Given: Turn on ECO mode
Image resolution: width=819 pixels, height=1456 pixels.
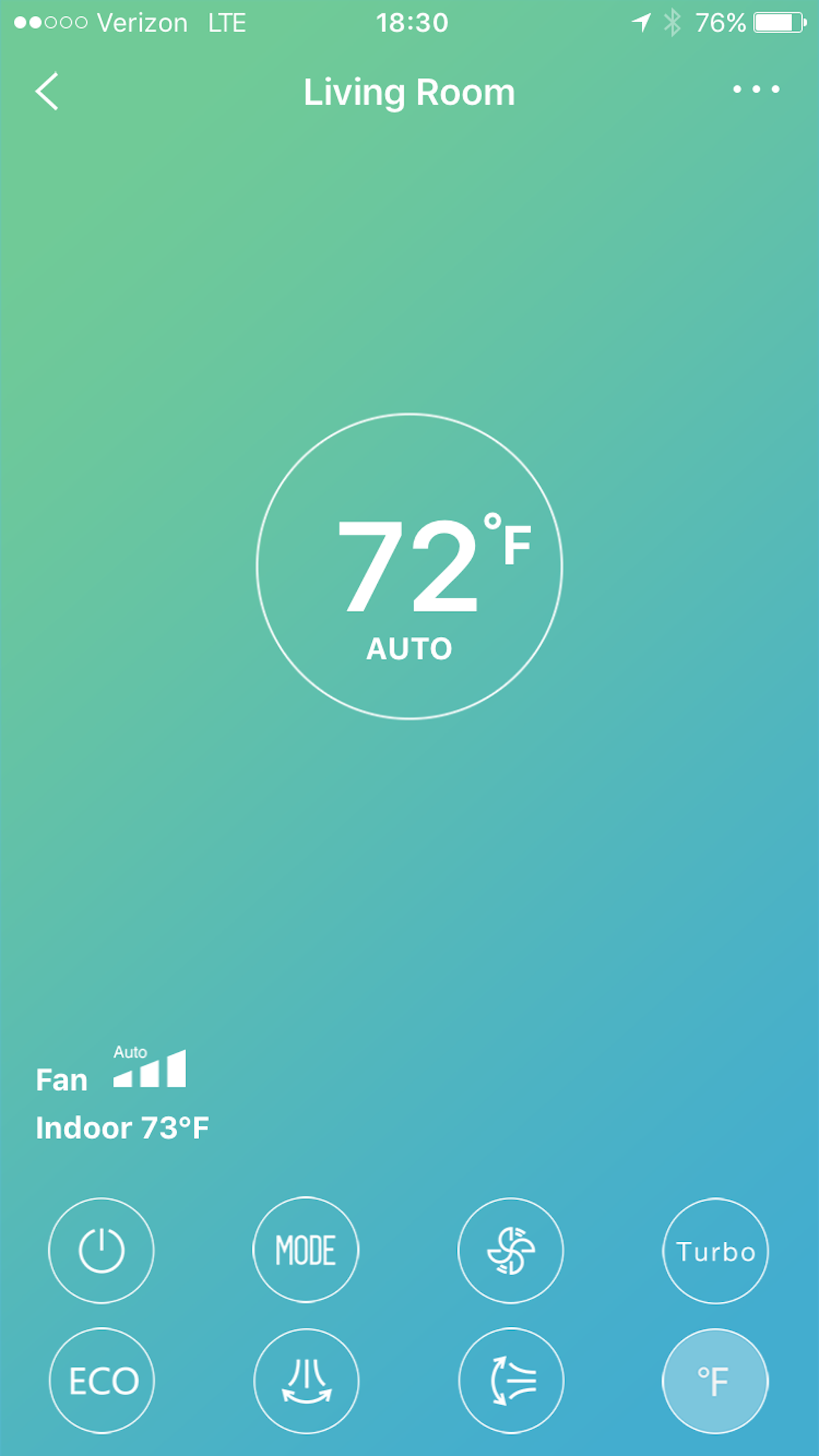Looking at the screenshot, I should tap(102, 1380).
